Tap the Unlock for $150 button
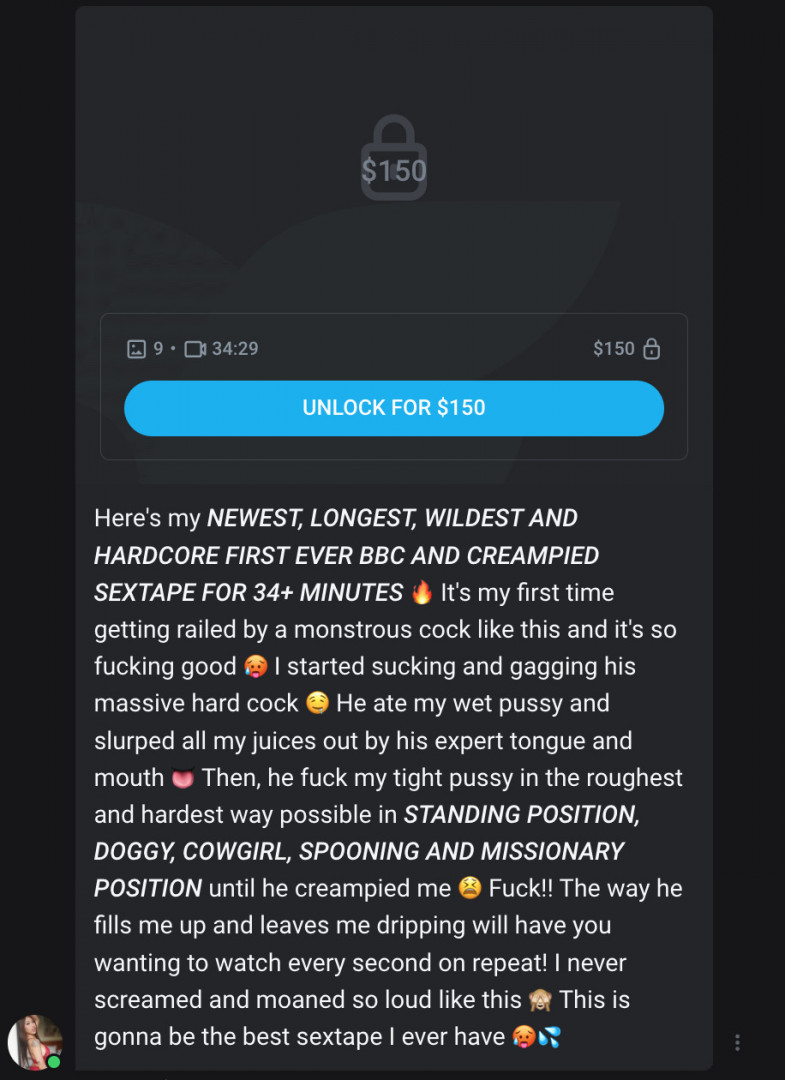The width and height of the screenshot is (785, 1080). [393, 408]
